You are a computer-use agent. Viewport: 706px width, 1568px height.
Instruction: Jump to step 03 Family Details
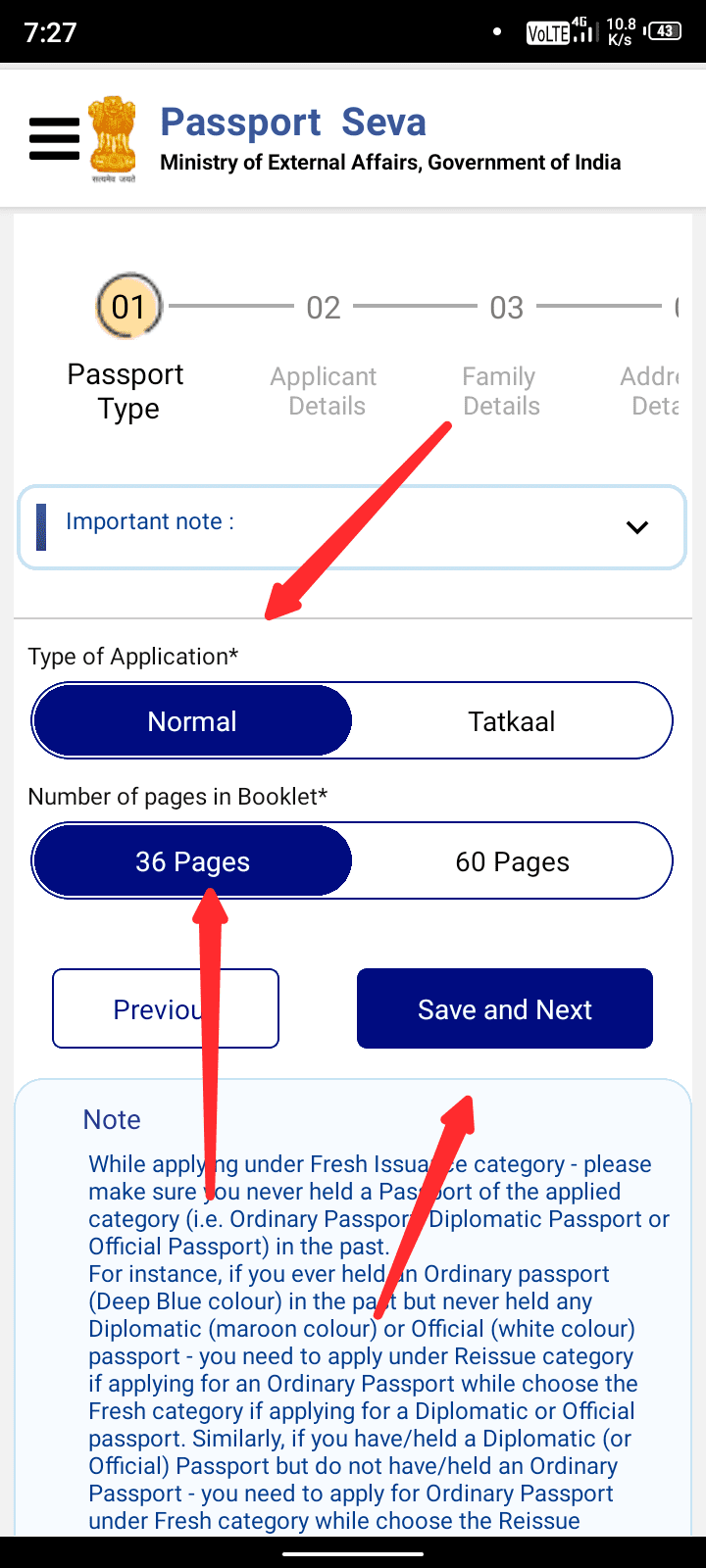coord(506,308)
